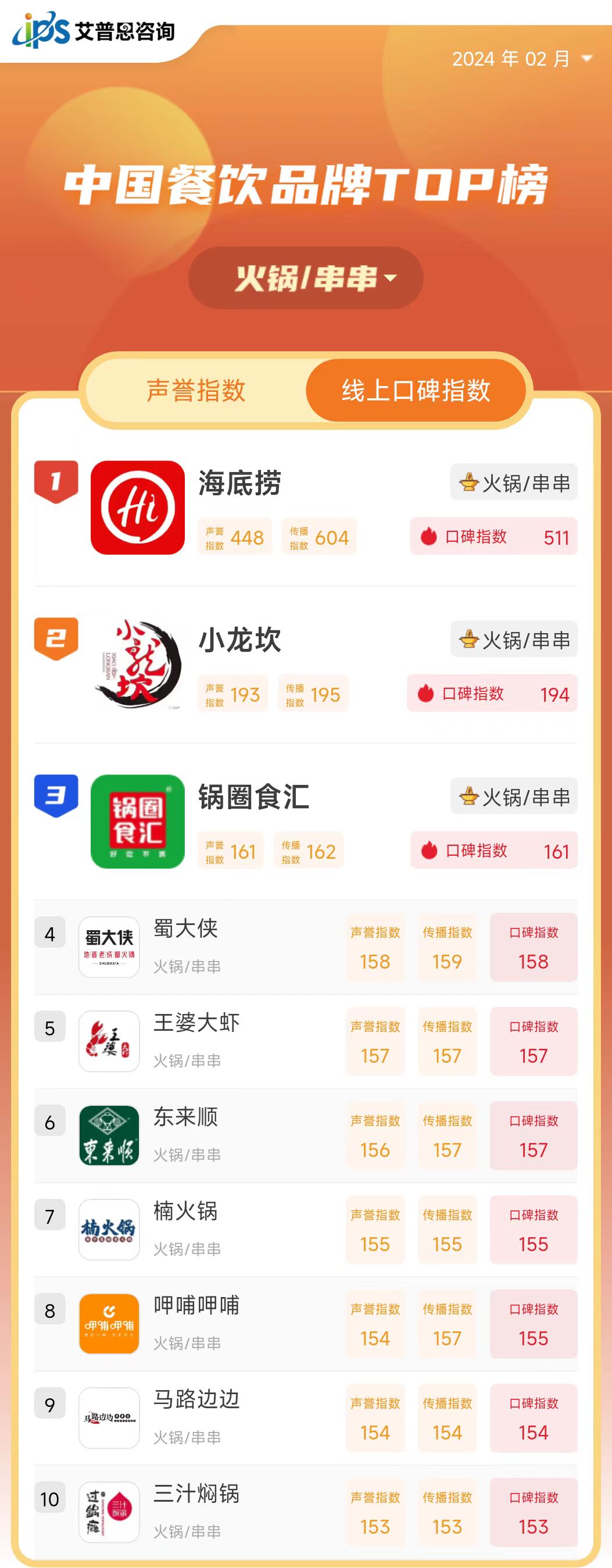Screen dimensions: 612x1568
Task: View the 呷哺呷哺 entry
Action: (196, 1323)
